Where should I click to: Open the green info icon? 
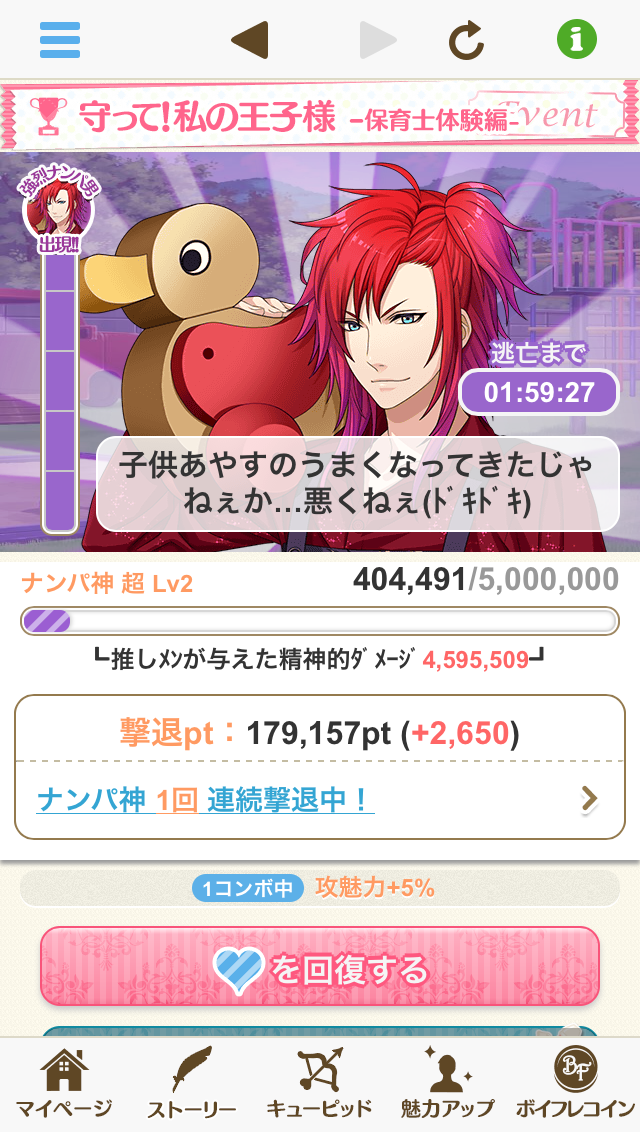[x=577, y=40]
